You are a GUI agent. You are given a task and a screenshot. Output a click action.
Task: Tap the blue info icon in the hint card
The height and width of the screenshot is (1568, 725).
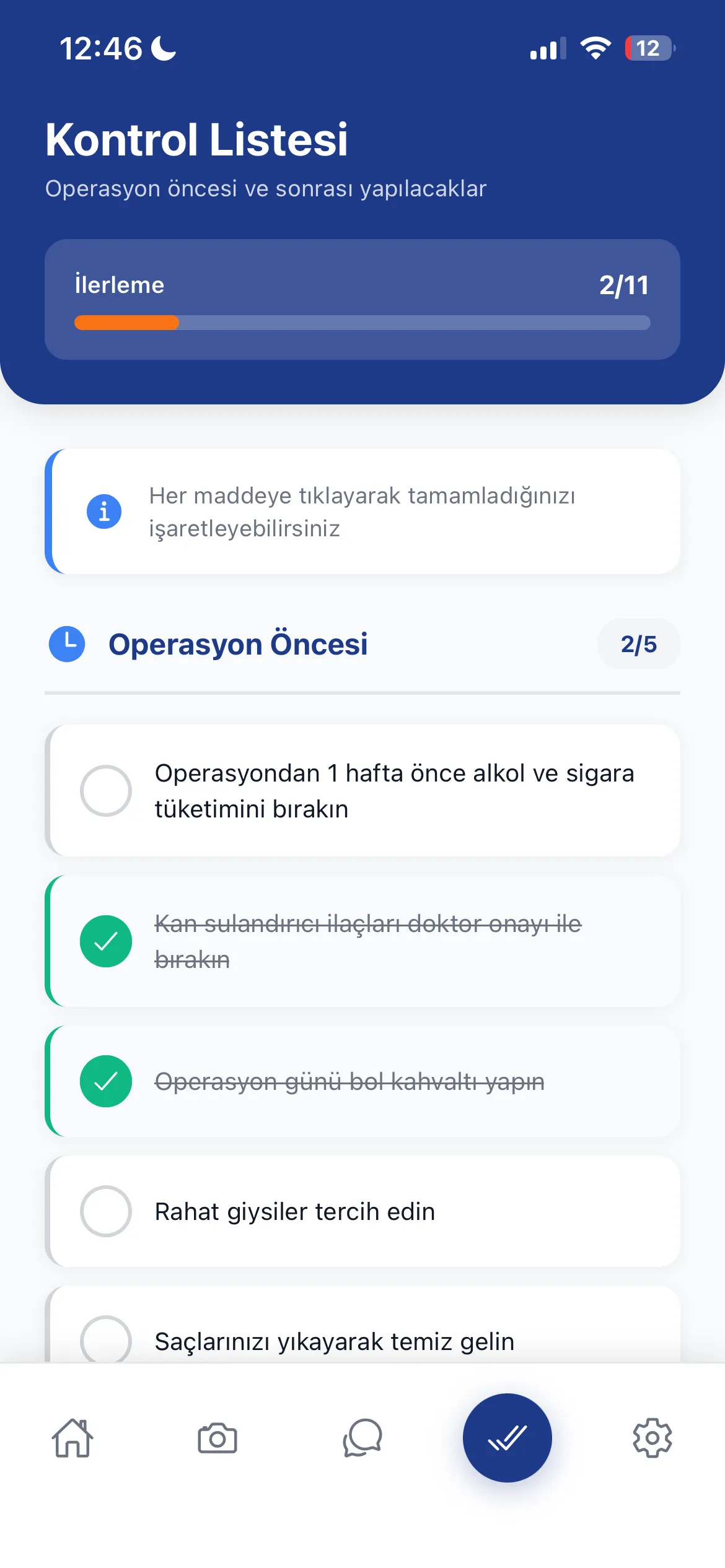(104, 512)
